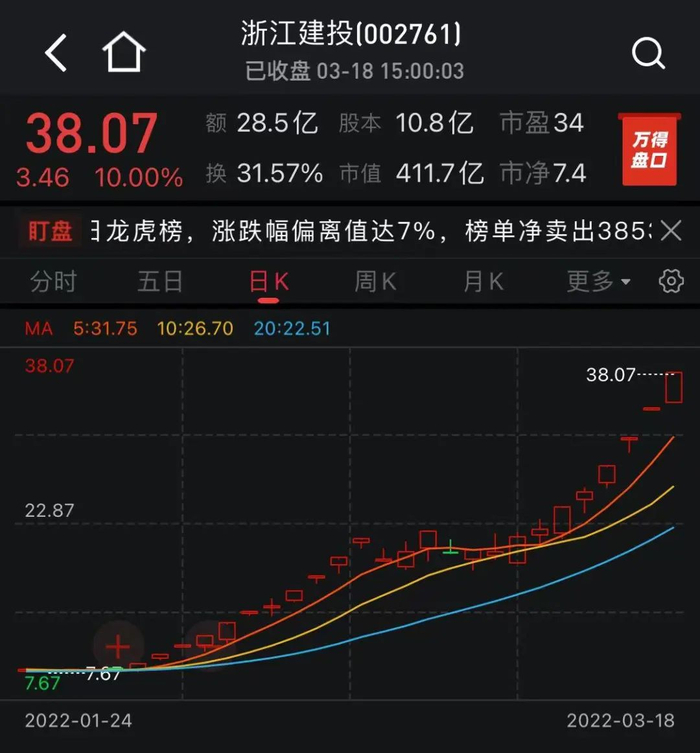The image size is (700, 753).
Task: Switch to the 分时 chart tab
Action: click(53, 282)
